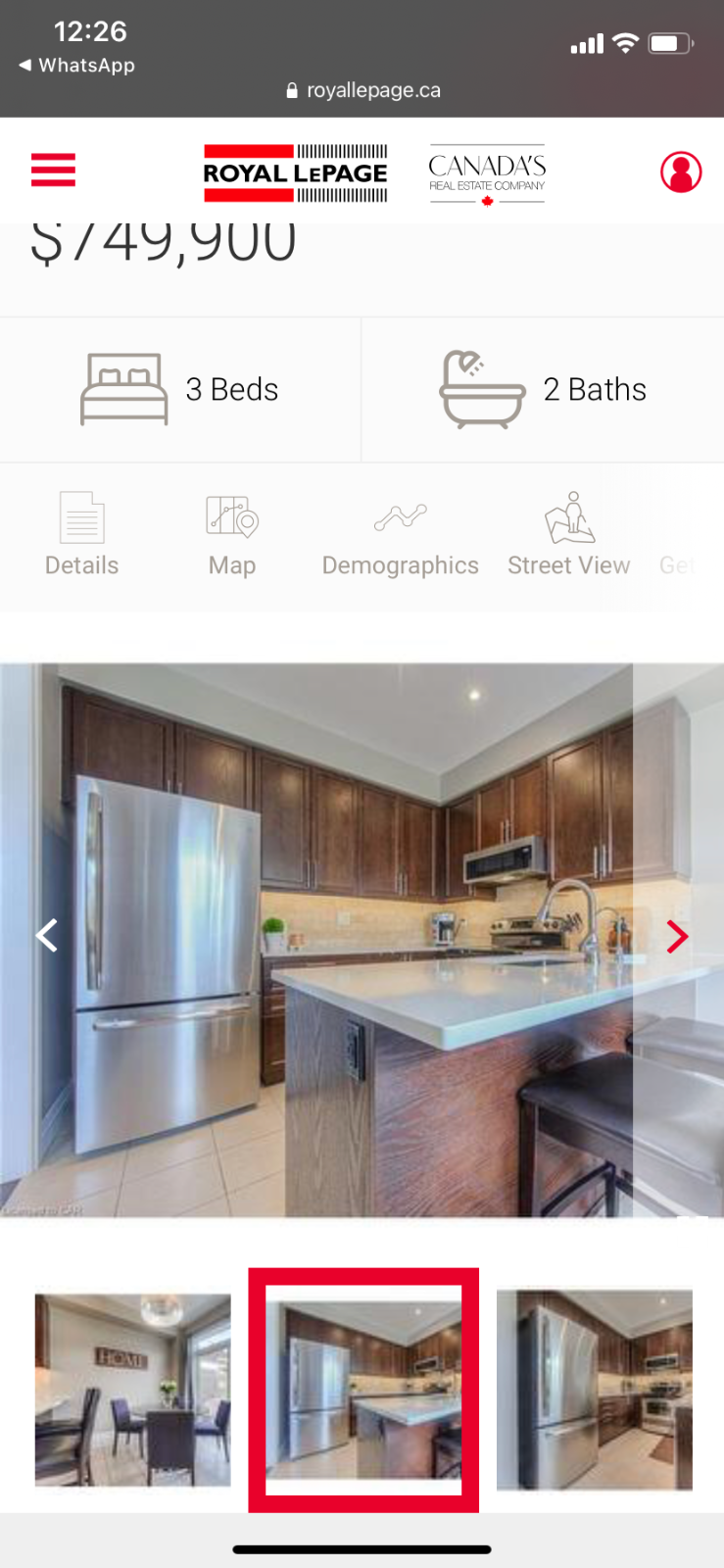Image resolution: width=724 pixels, height=1568 pixels.
Task: Tap the royallepage.ca address bar
Action: coord(362,90)
